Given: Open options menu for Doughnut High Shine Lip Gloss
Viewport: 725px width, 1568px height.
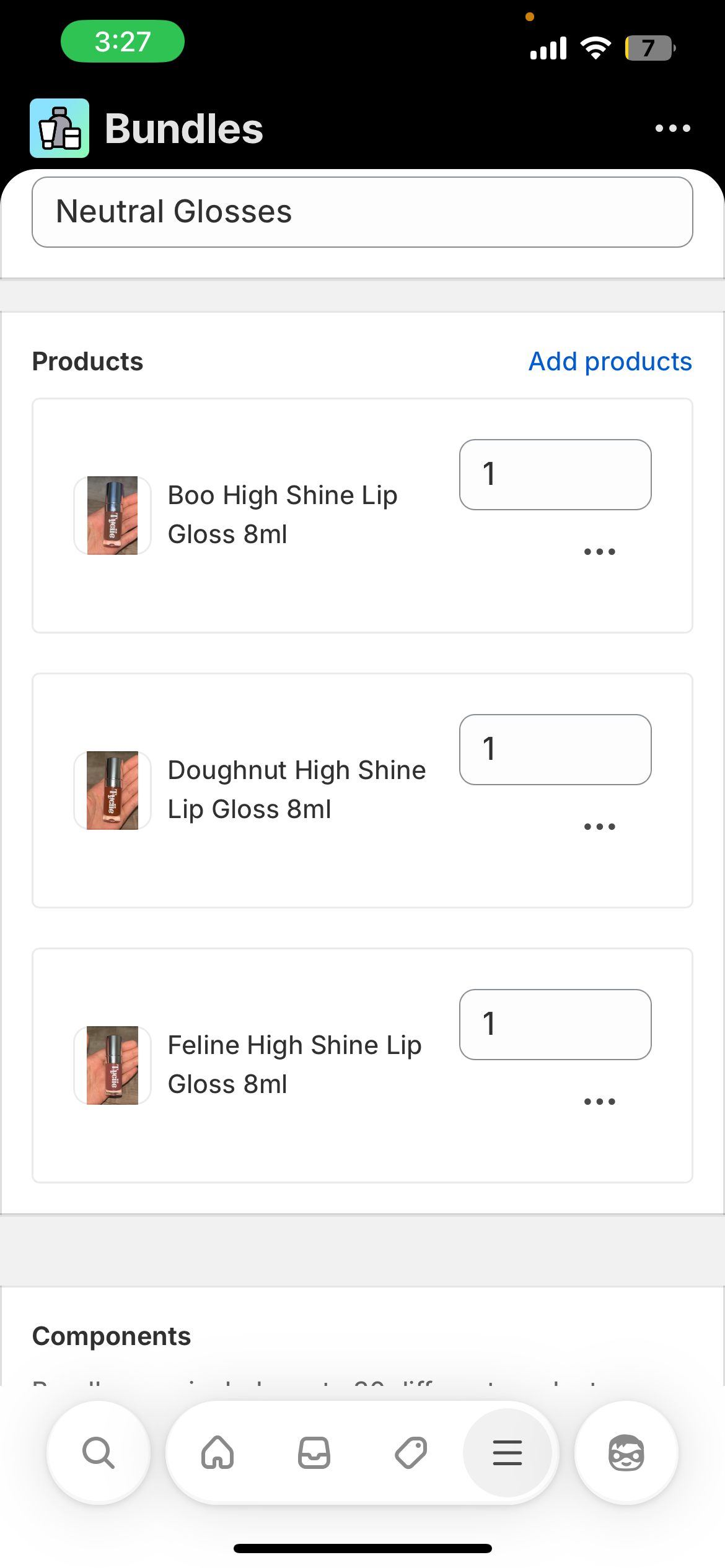Looking at the screenshot, I should coord(599,825).
